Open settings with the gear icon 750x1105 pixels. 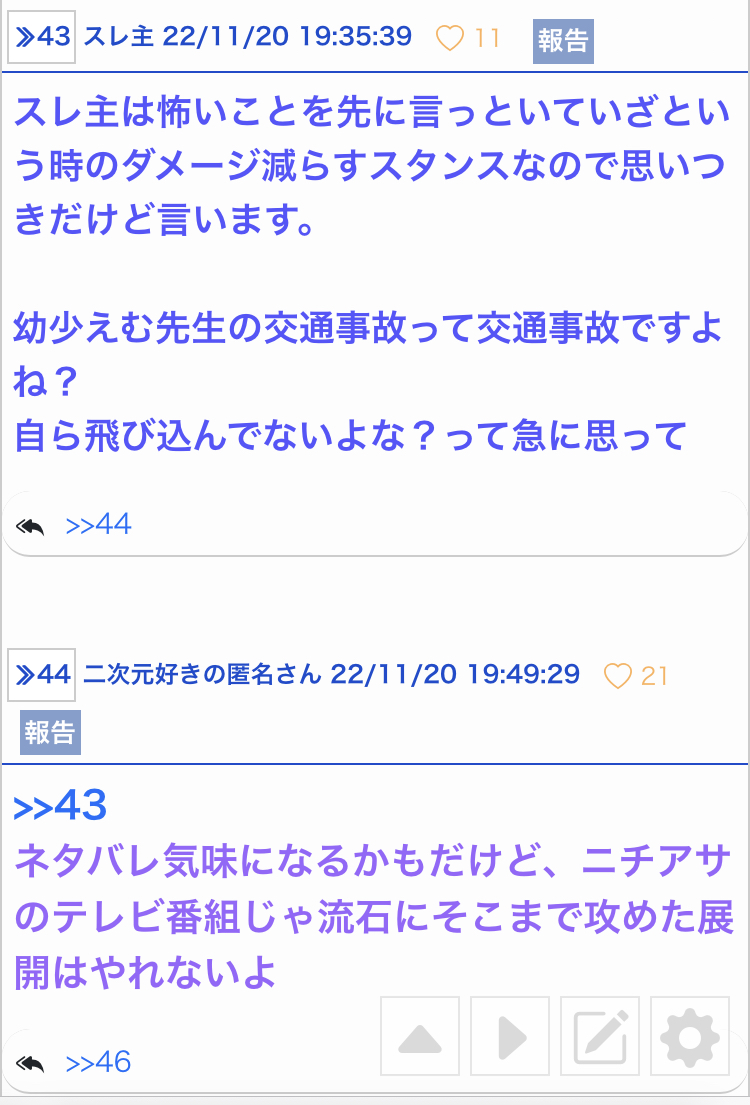[x=690, y=1037]
